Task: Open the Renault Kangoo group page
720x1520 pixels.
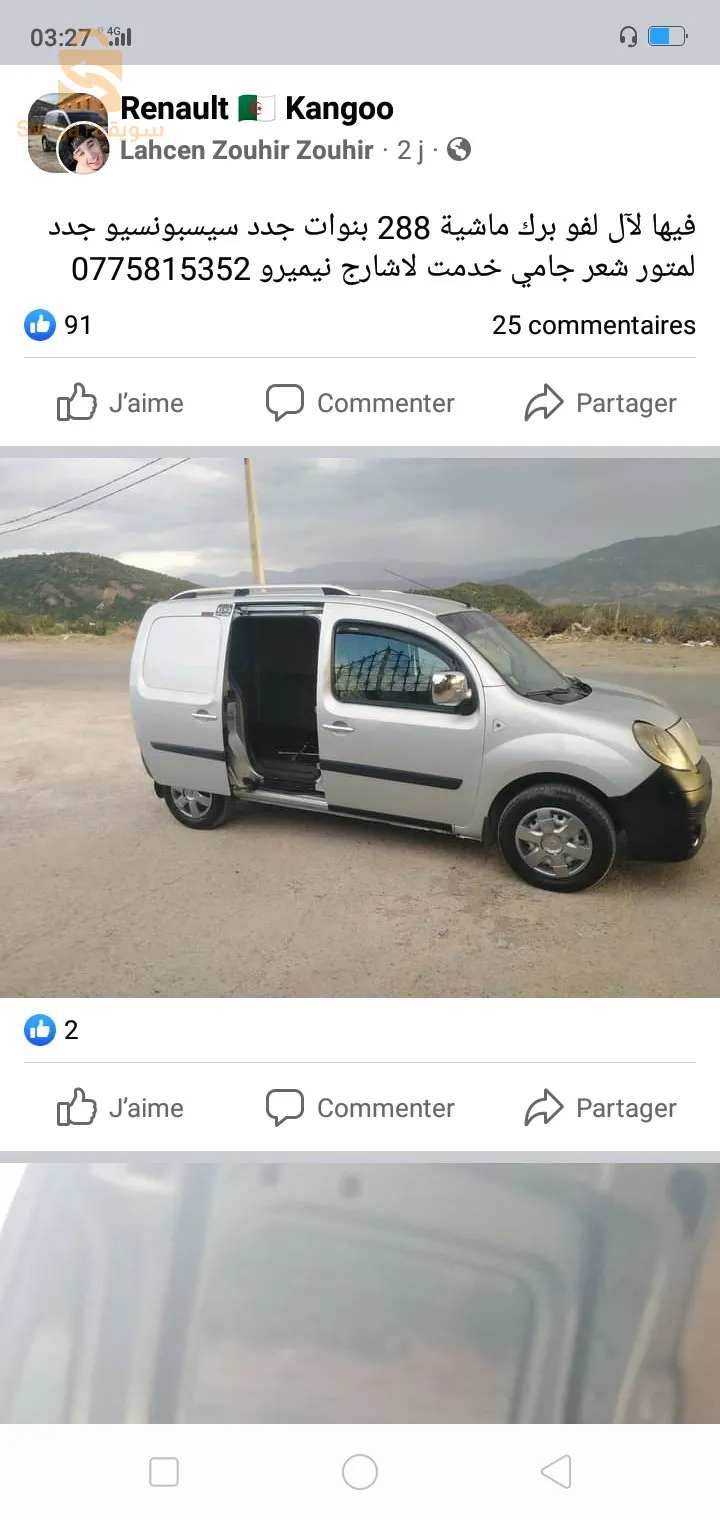Action: (256, 108)
